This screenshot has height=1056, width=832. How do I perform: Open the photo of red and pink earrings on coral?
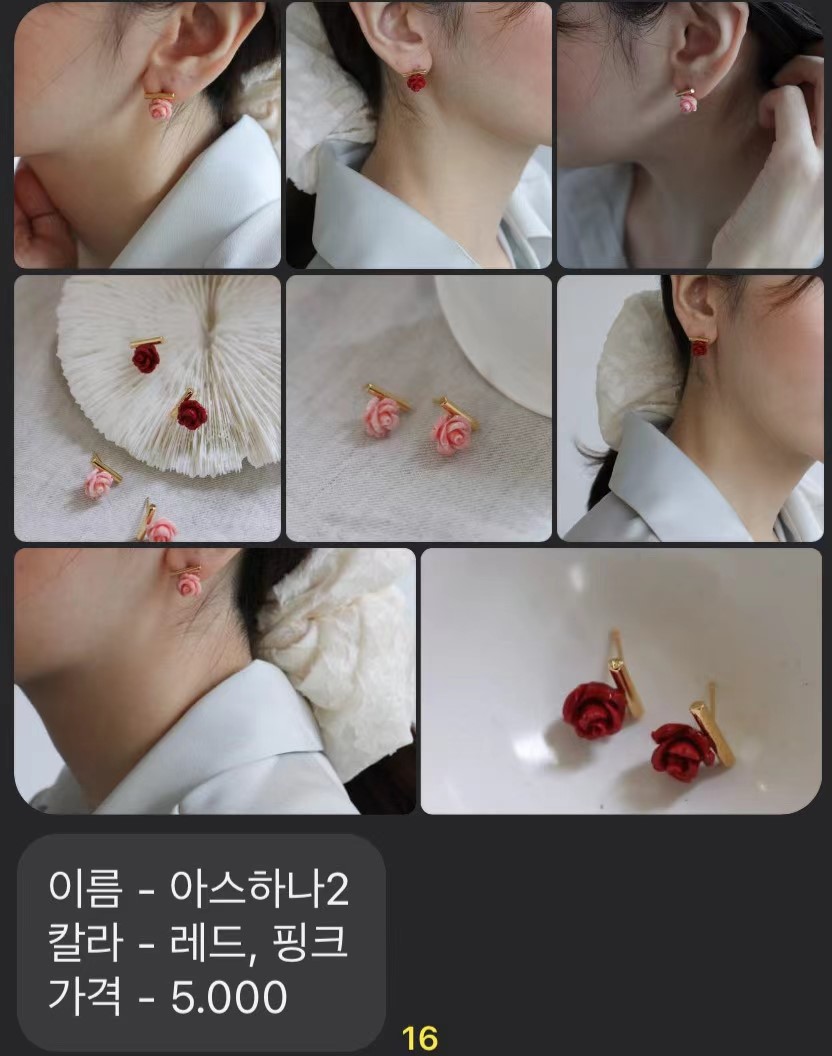click(147, 408)
